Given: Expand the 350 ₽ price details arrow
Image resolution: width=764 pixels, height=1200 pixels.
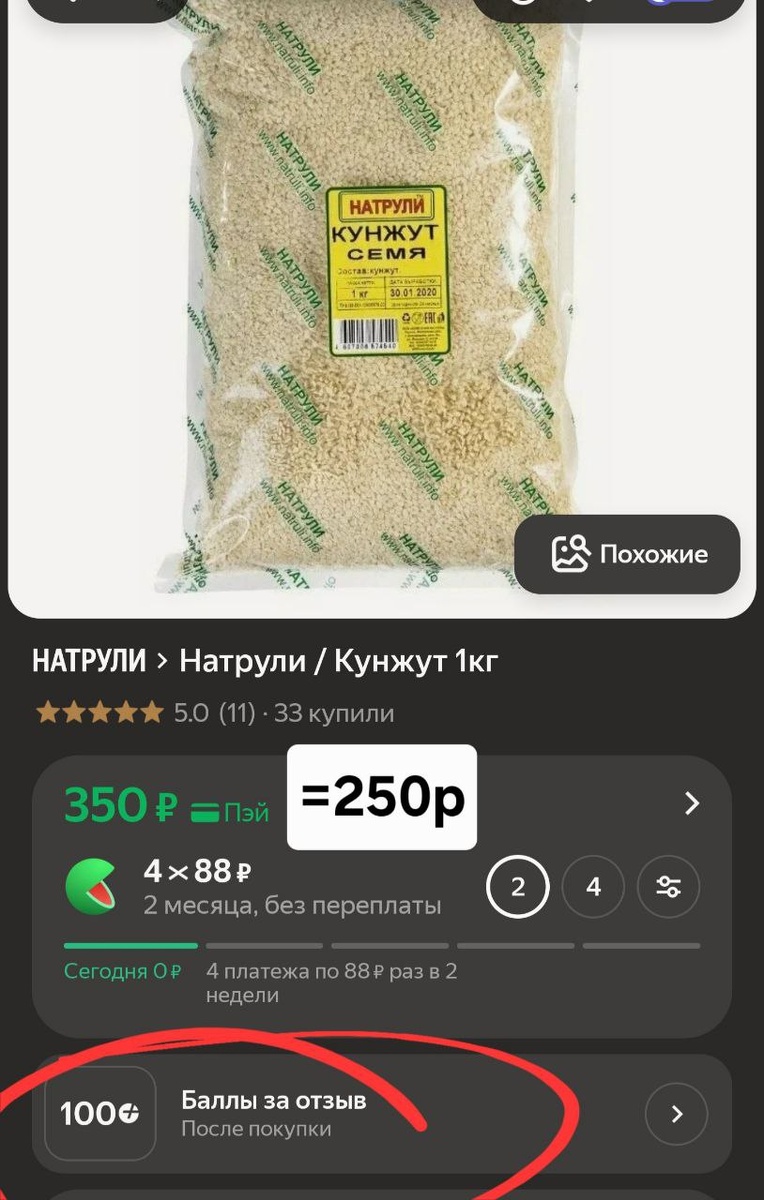Looking at the screenshot, I should coord(692,803).
